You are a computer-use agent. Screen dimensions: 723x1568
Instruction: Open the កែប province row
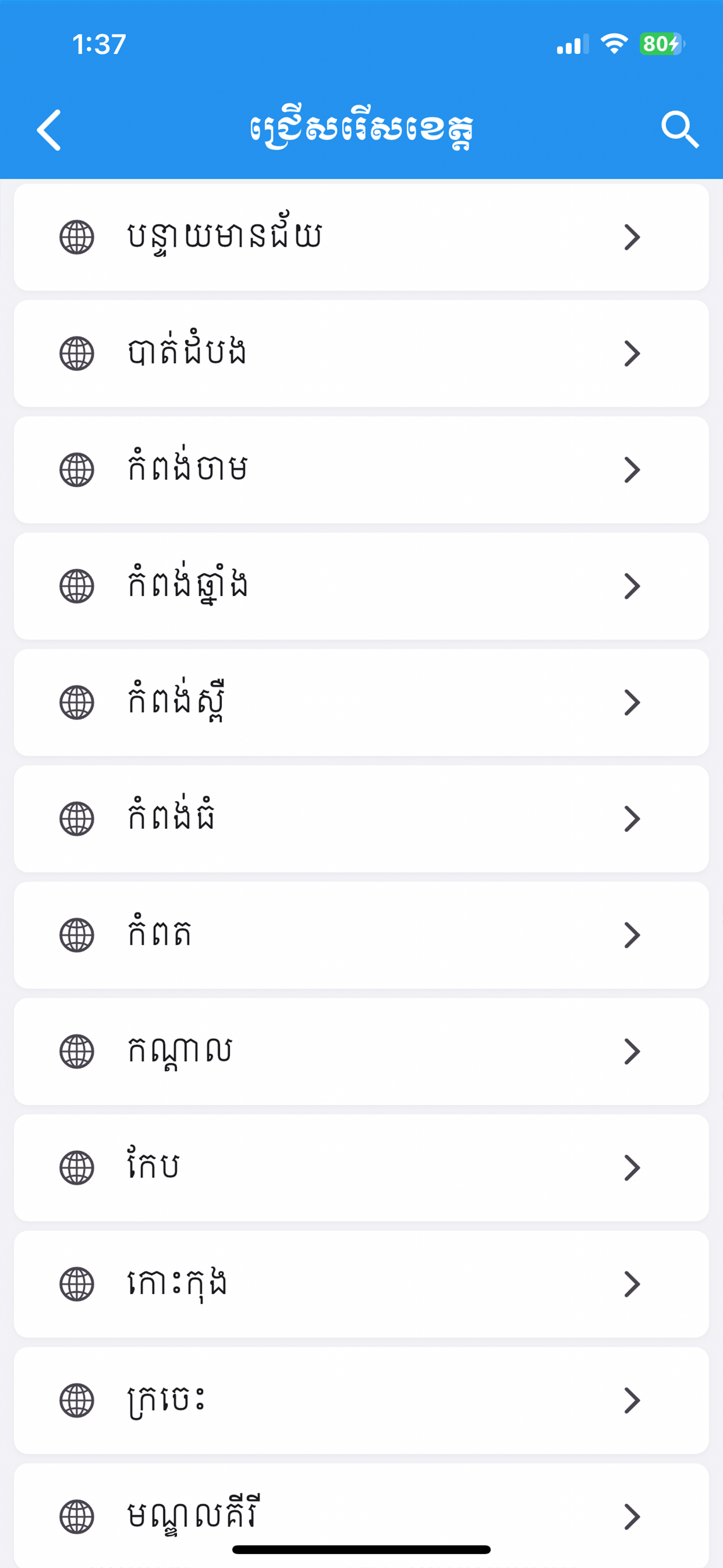tap(361, 1168)
